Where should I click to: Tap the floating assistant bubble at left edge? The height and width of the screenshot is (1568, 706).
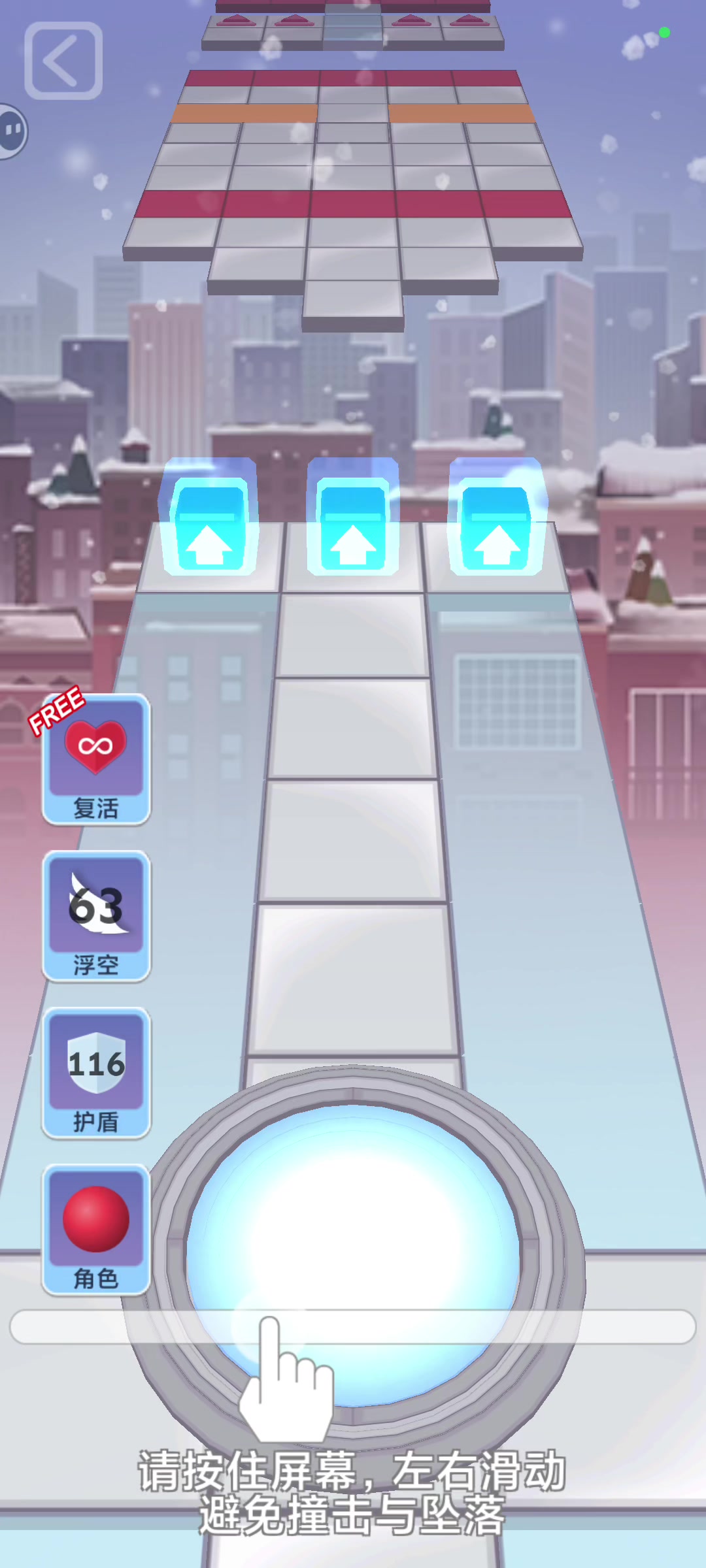(x=12, y=131)
